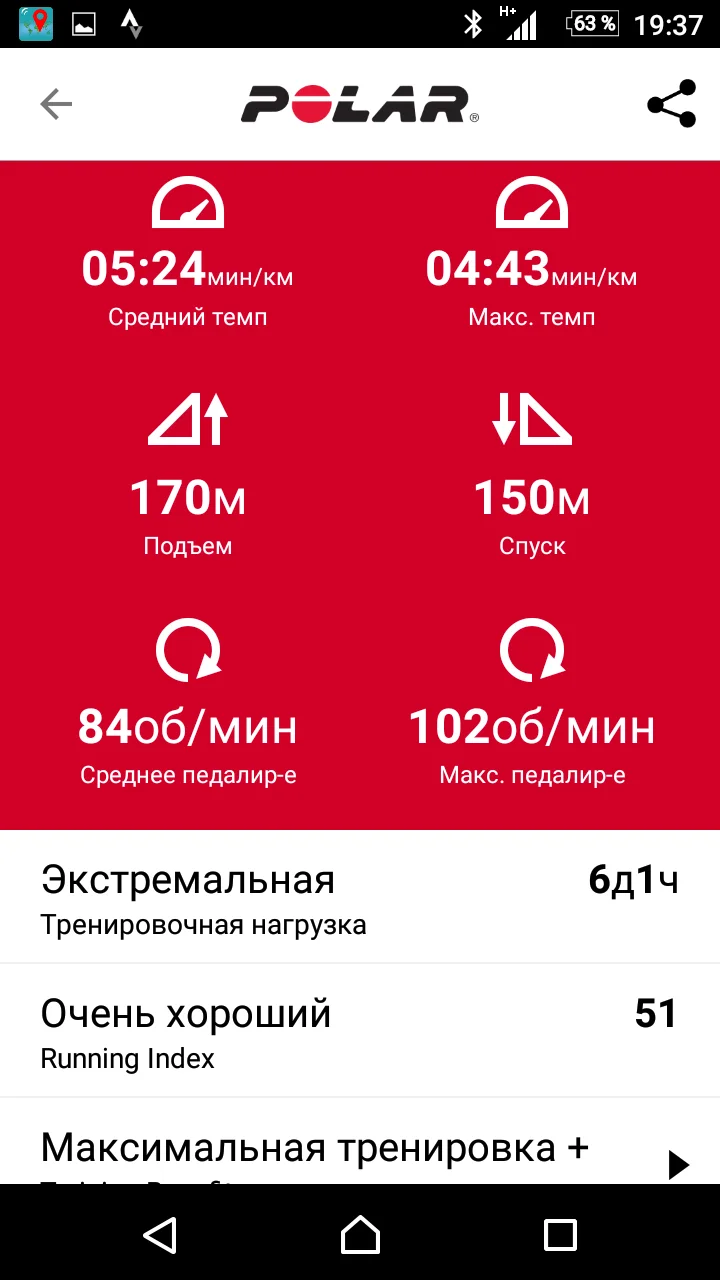Screen dimensions: 720x1280
Task: Open the Running Index row
Action: (360, 1032)
